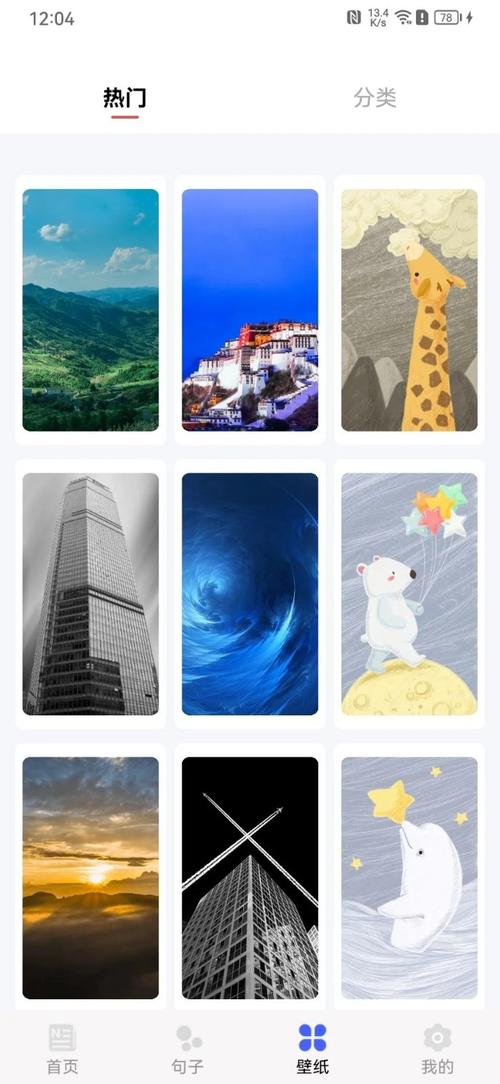Open the green mountain landscape wallpaper
This screenshot has height=1084, width=500.
coord(91,310)
